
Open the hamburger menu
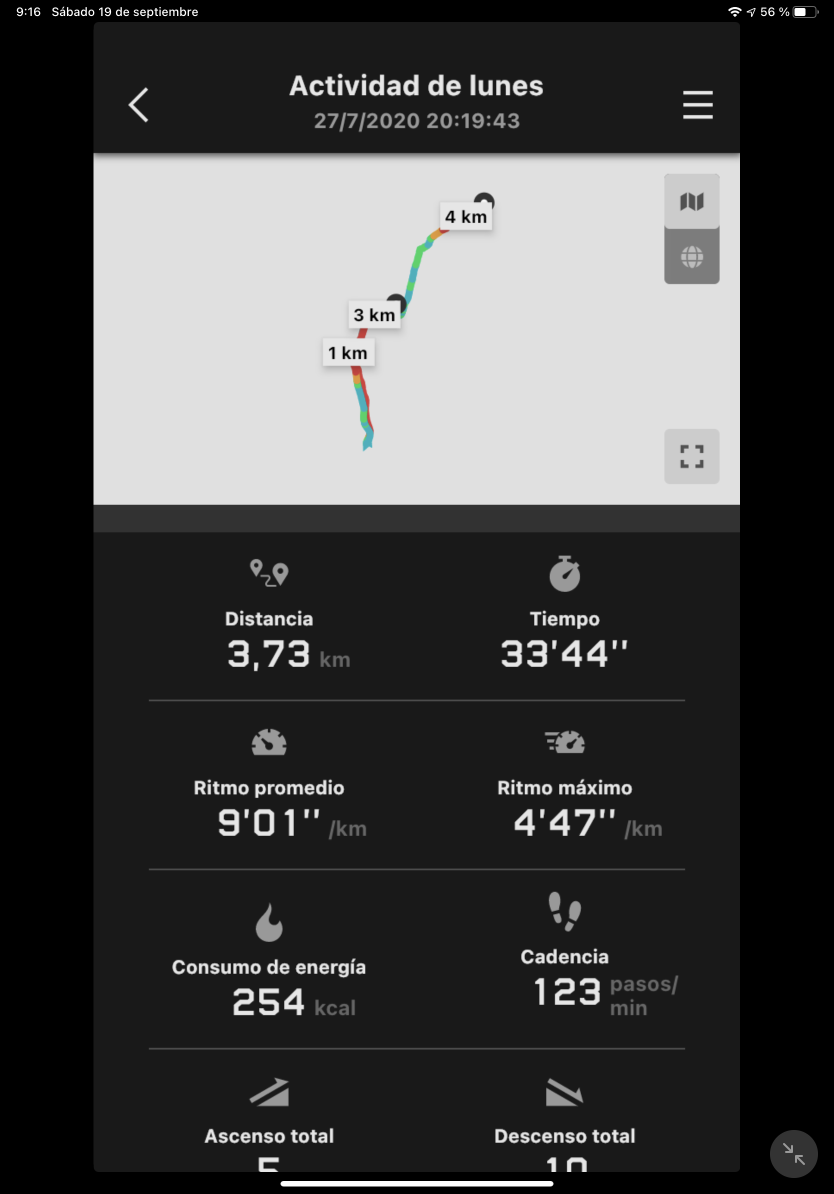click(697, 105)
